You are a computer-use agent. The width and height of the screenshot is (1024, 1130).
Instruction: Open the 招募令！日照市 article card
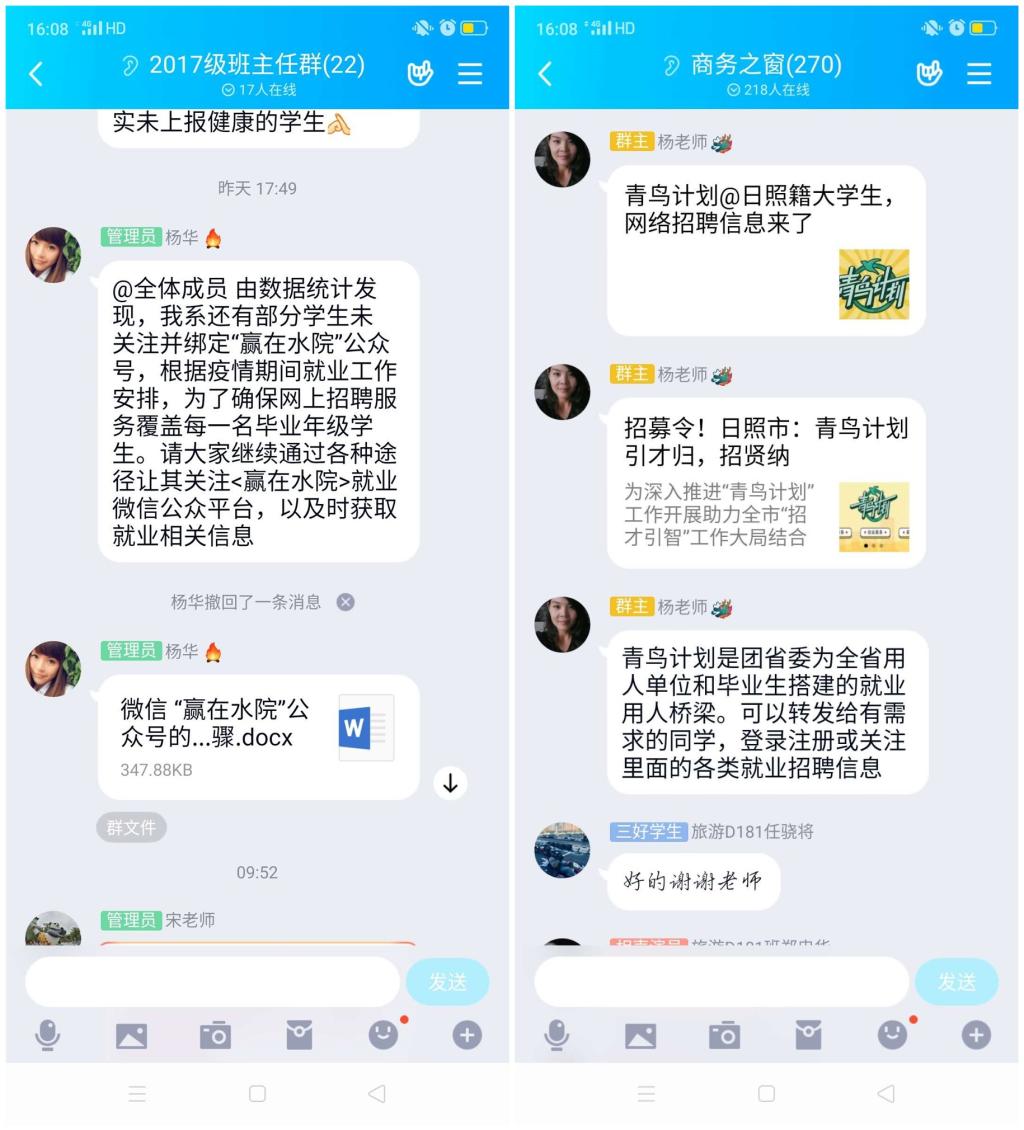[x=766, y=483]
